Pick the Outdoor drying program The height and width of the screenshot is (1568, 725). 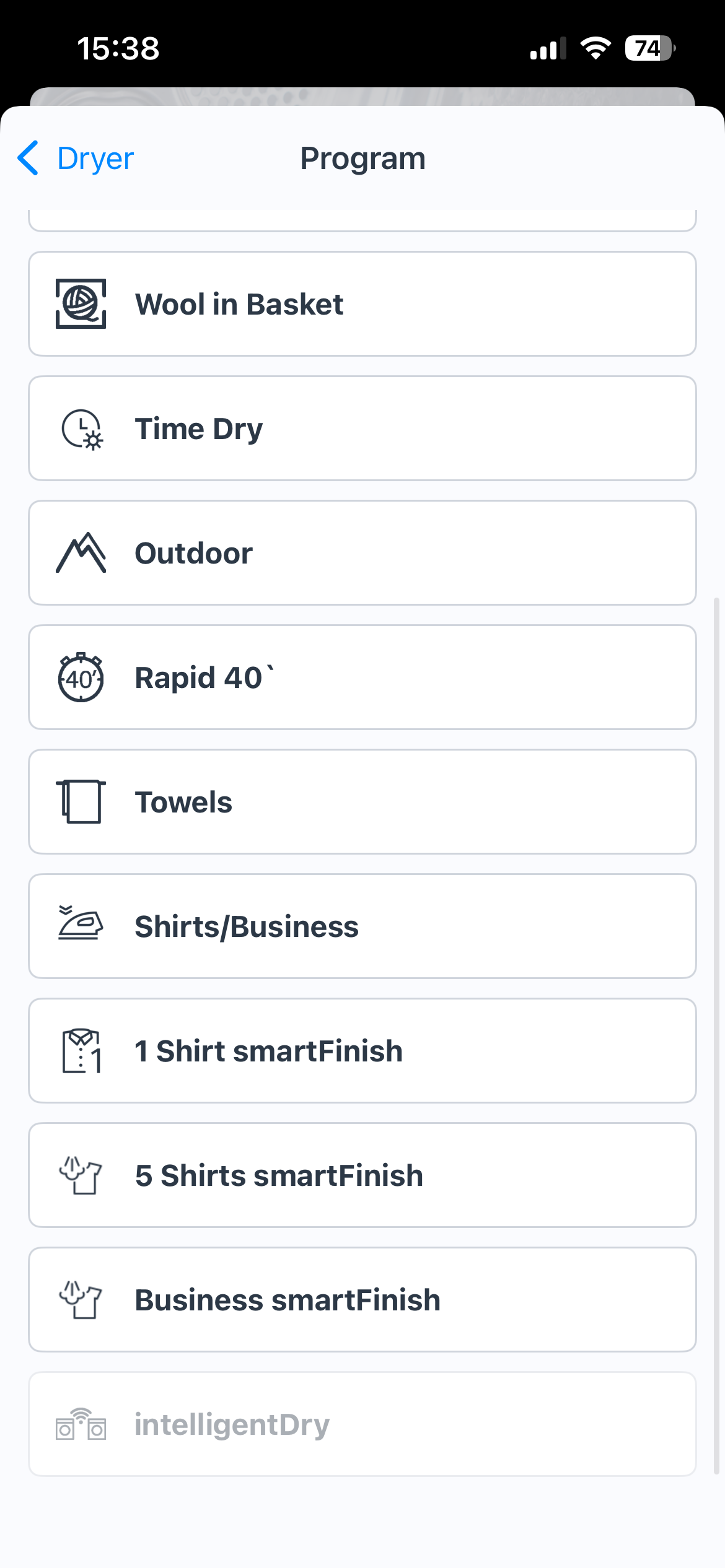tap(362, 553)
